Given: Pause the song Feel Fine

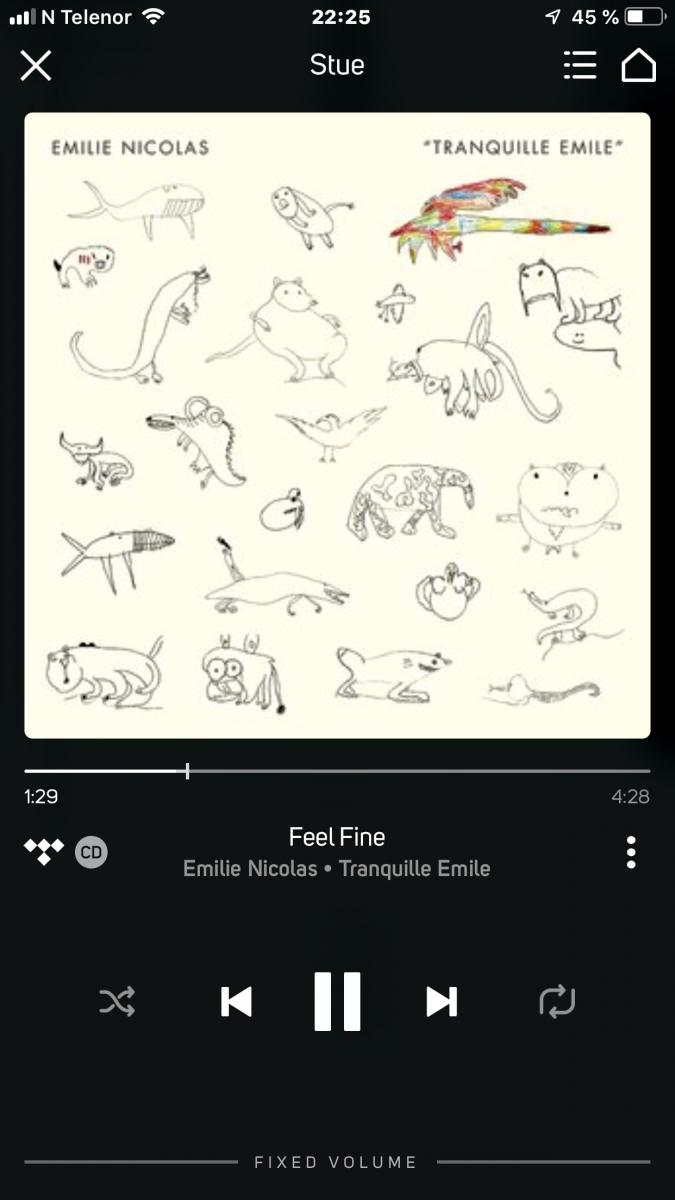Looking at the screenshot, I should click(x=337, y=1001).
